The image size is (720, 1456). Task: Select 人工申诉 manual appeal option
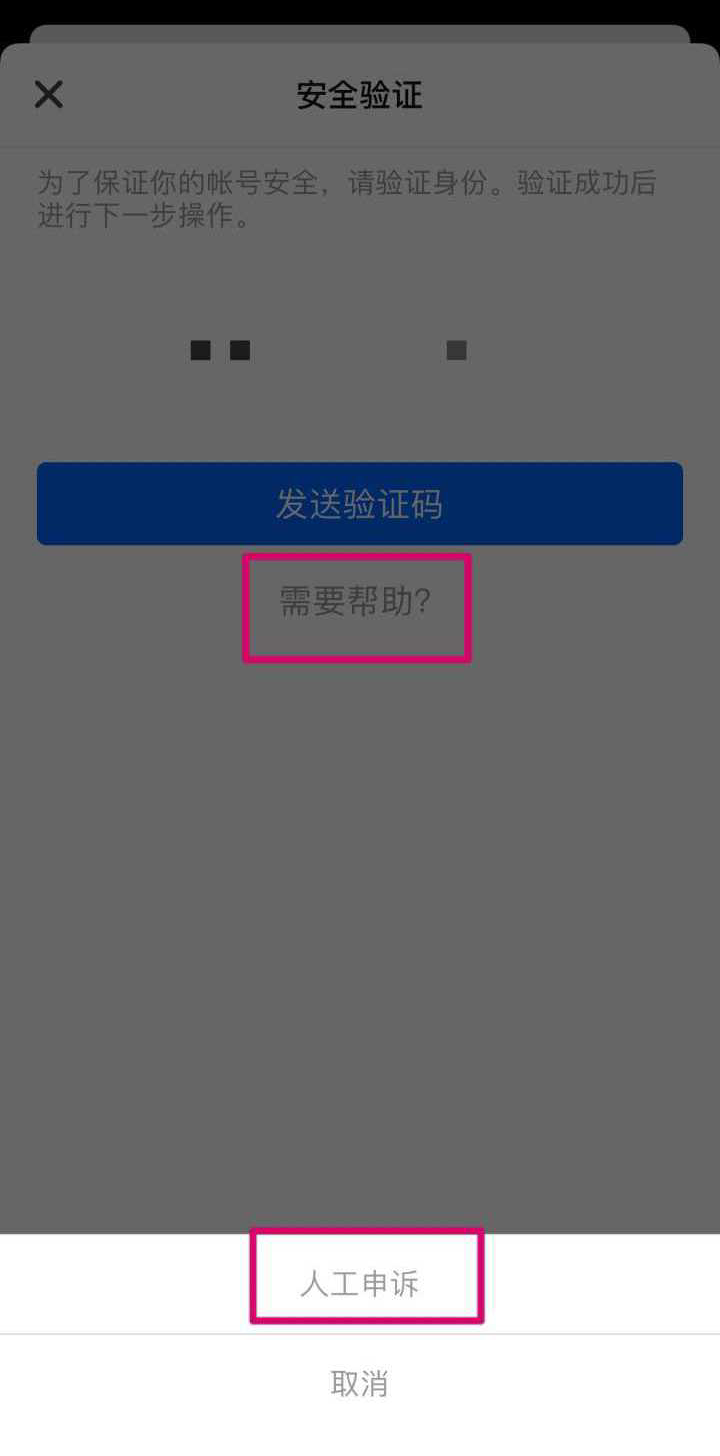(x=360, y=1284)
